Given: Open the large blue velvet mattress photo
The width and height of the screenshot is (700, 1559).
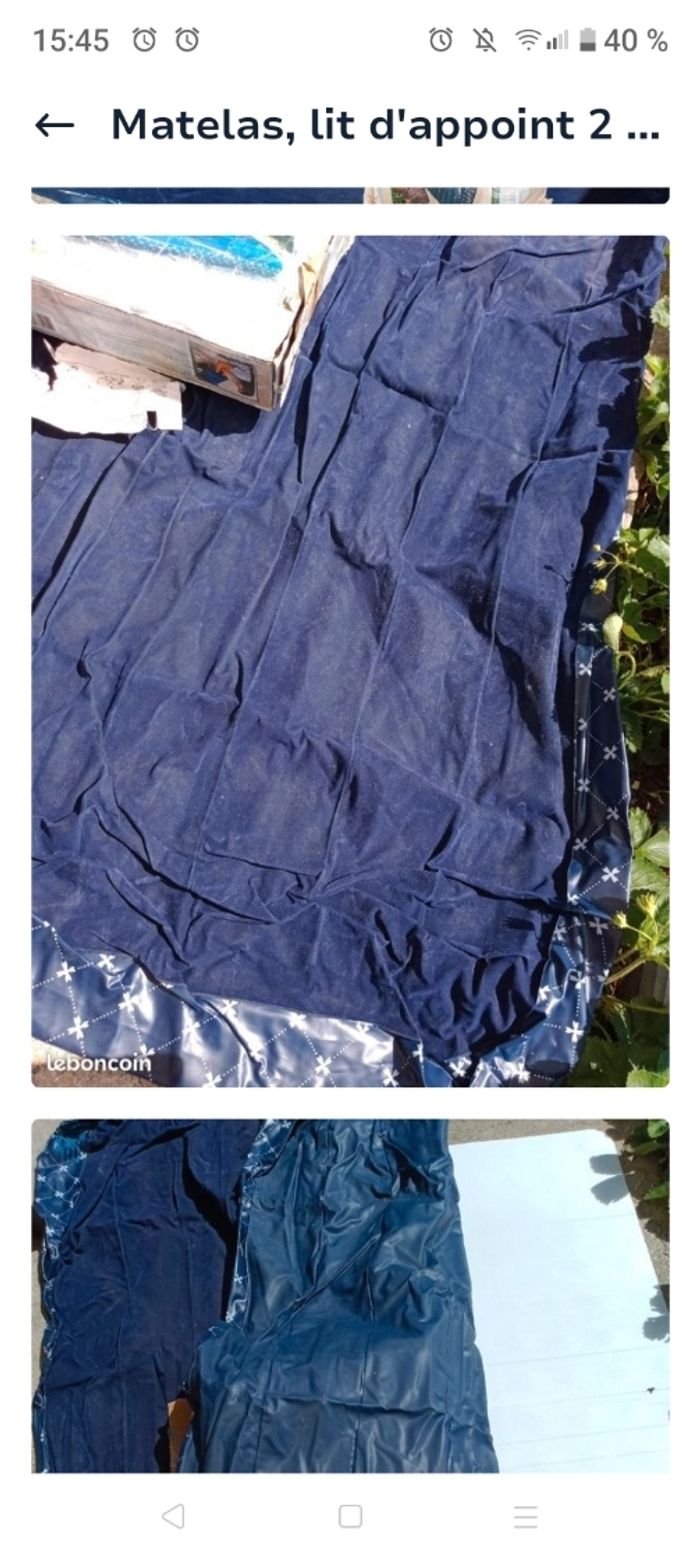Looking at the screenshot, I should [350, 660].
